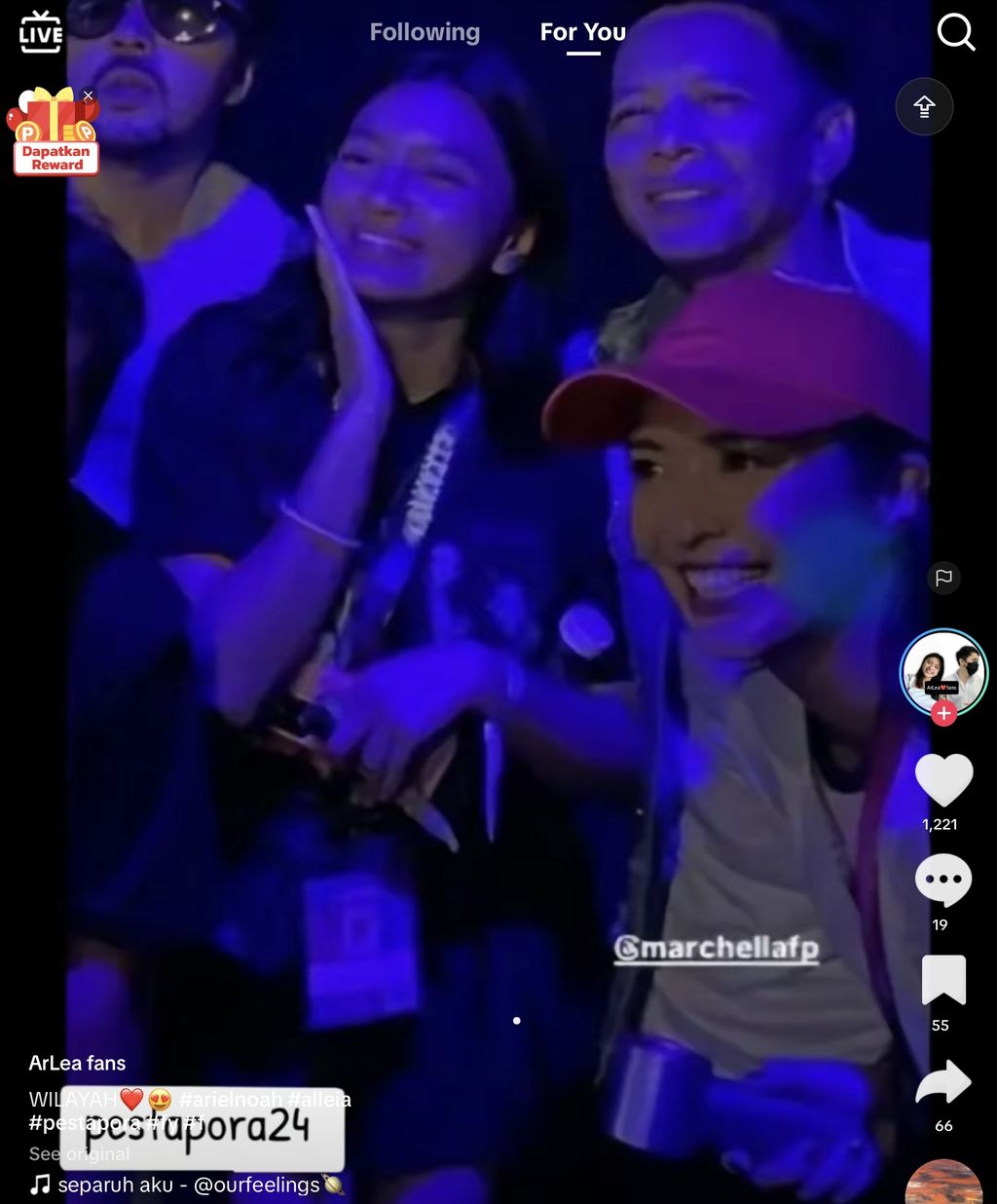The height and width of the screenshot is (1204, 997).
Task: Share this video with the arrow
Action: click(942, 1082)
